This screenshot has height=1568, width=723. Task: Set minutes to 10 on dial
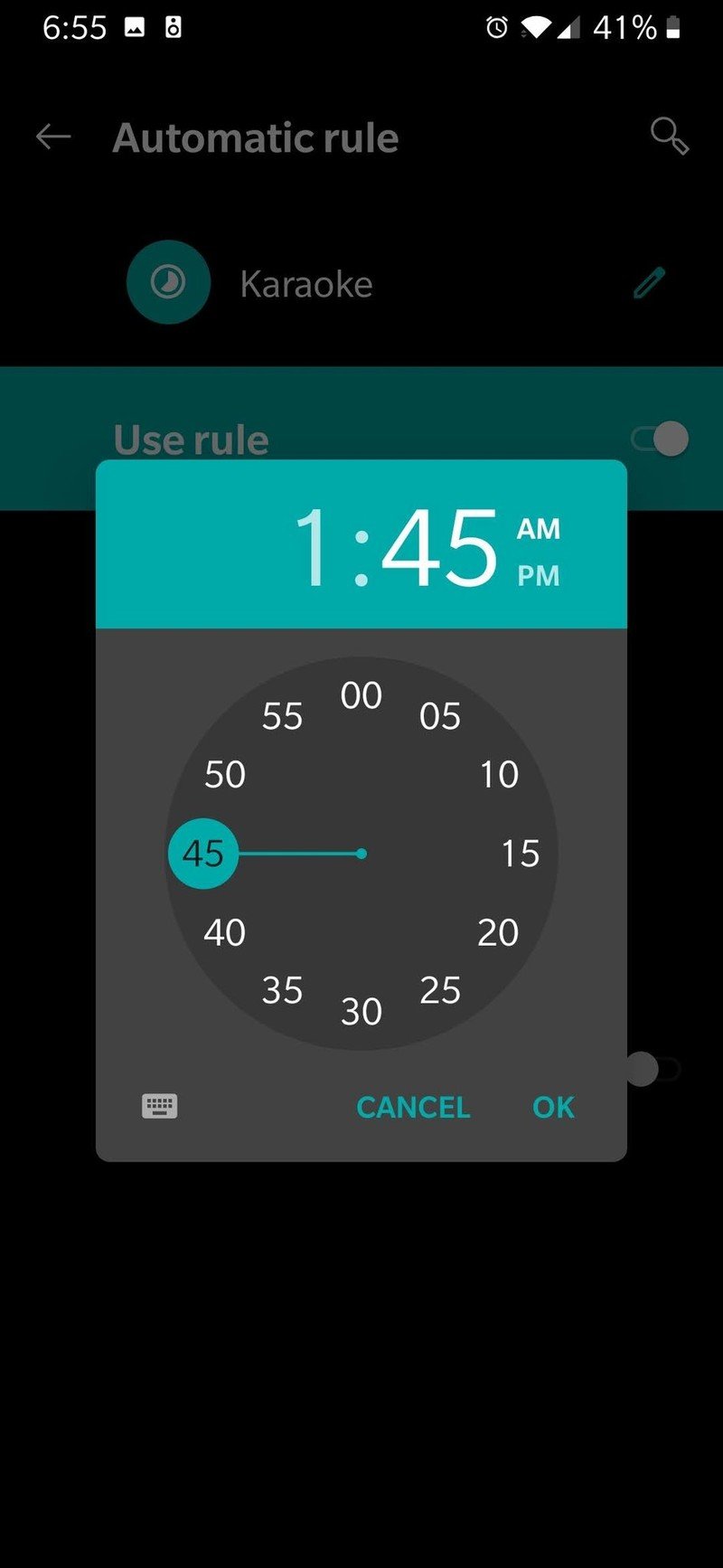pos(499,774)
